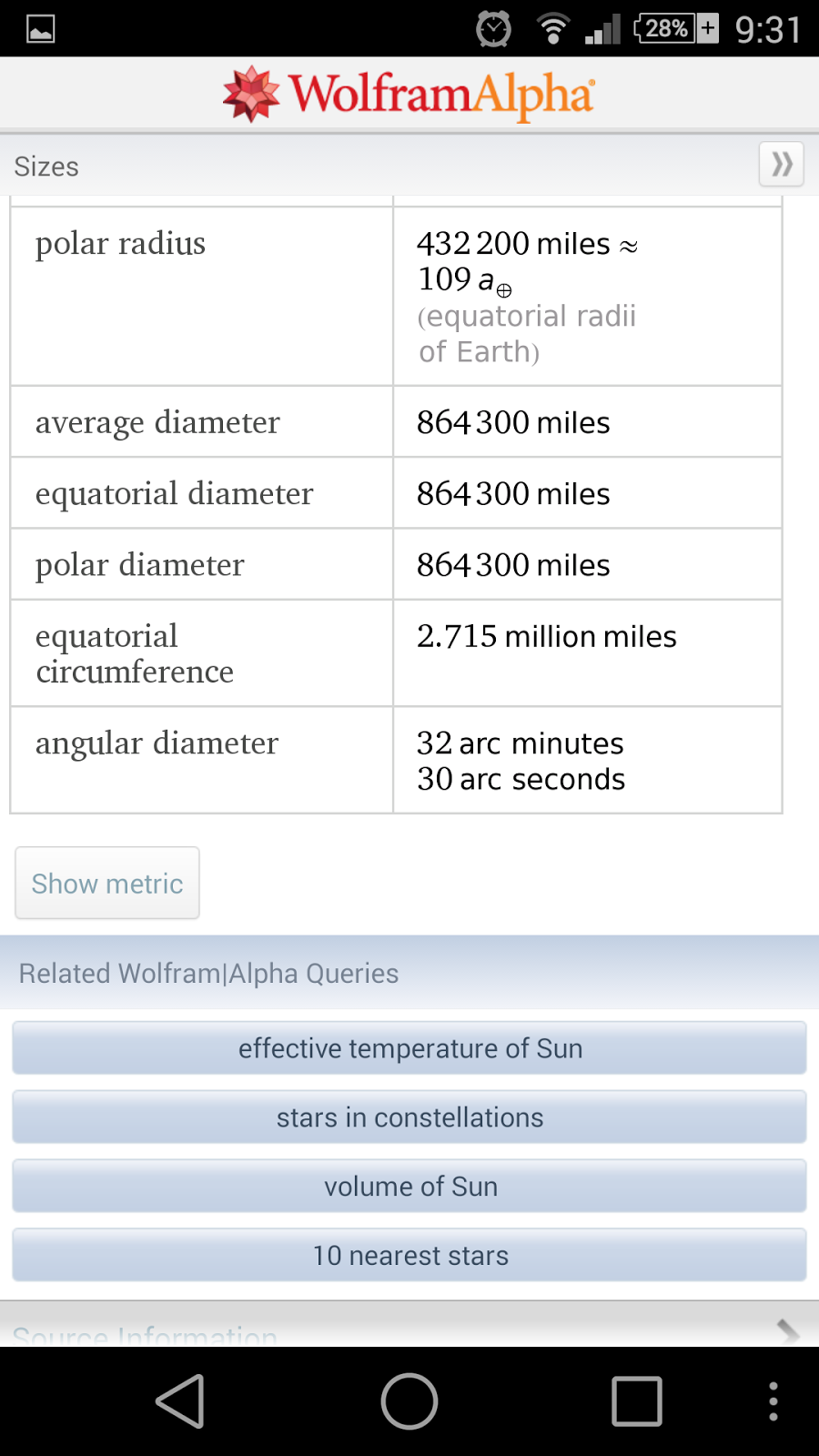
Task: Choose the 10 nearest stars query
Action: pos(409,1256)
